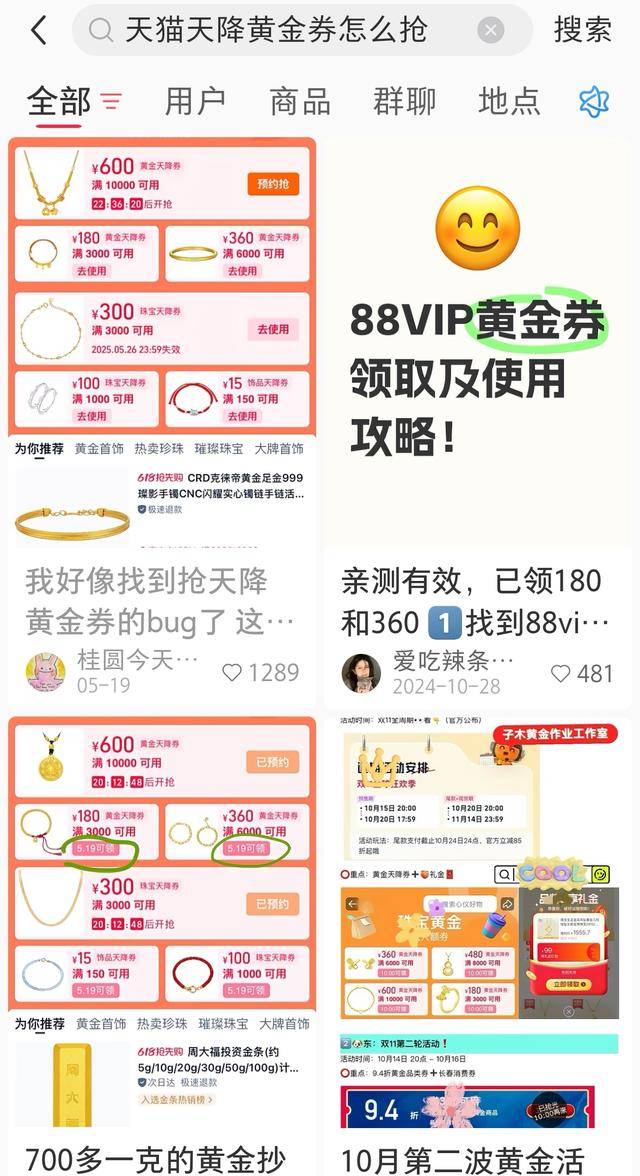
Task: Open the post about 抢天降黄金券的bug
Action: (x=161, y=601)
